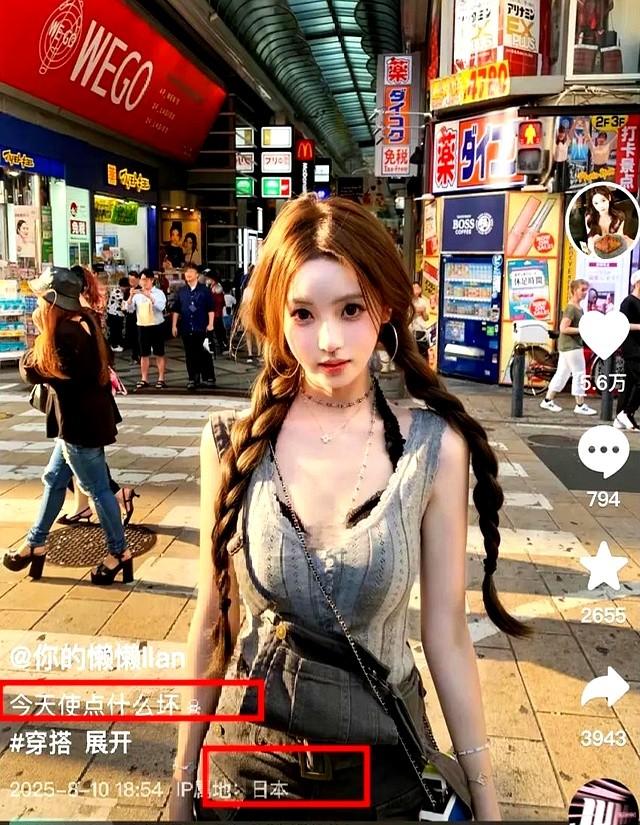The width and height of the screenshot is (640, 825).
Task: Open the creator's avatar profile picture
Action: point(602,221)
